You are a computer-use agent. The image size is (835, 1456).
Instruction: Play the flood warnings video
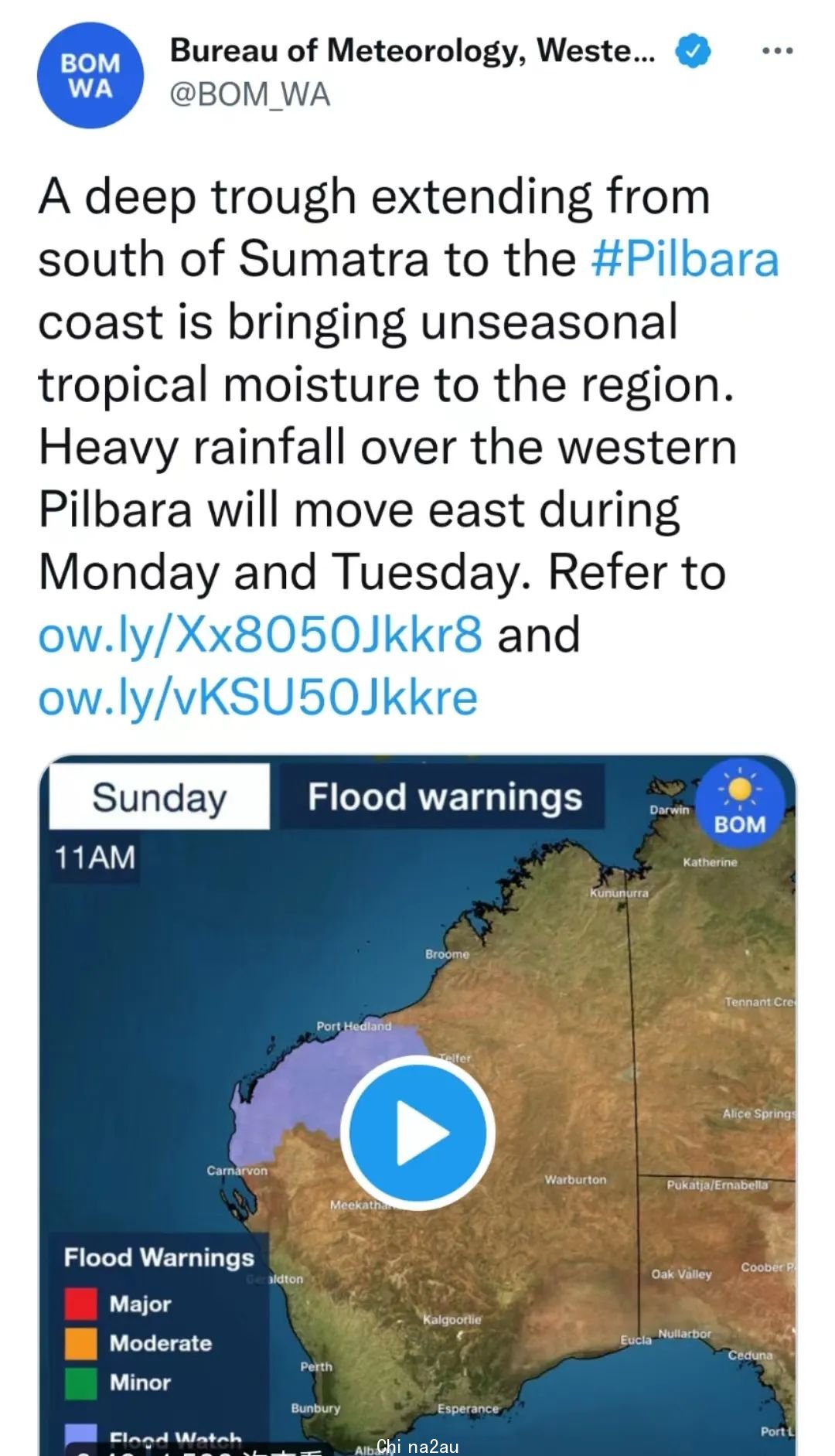pyautogui.click(x=418, y=1132)
